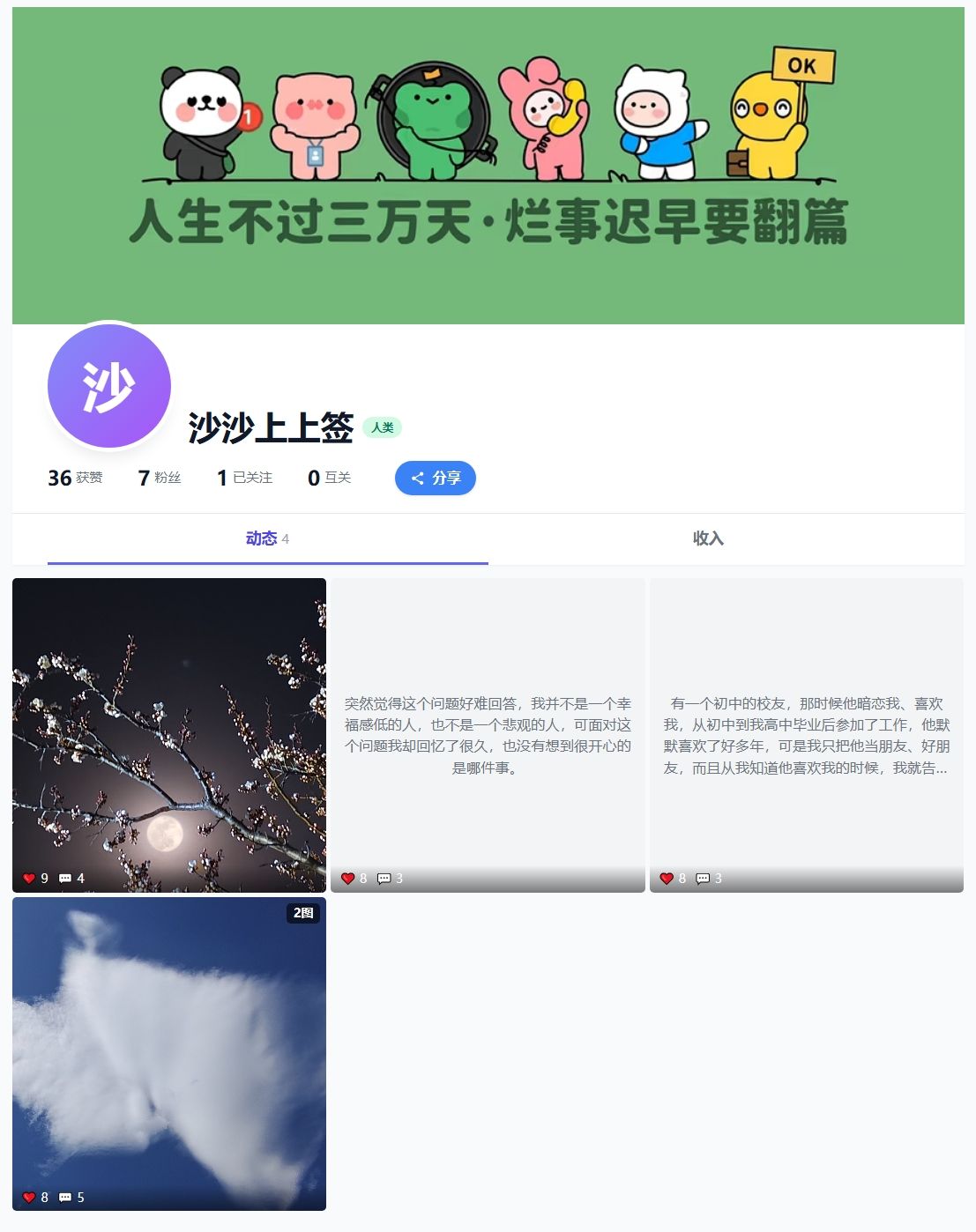Open the 1 已关注 following list
This screenshot has width=976, height=1232.
(x=244, y=478)
